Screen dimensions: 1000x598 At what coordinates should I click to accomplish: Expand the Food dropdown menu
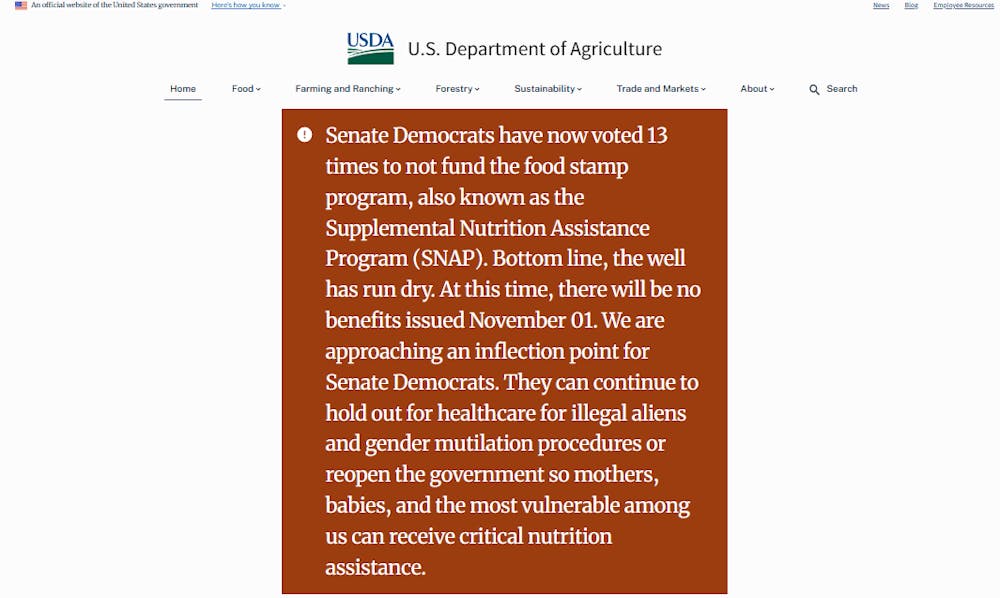point(246,89)
